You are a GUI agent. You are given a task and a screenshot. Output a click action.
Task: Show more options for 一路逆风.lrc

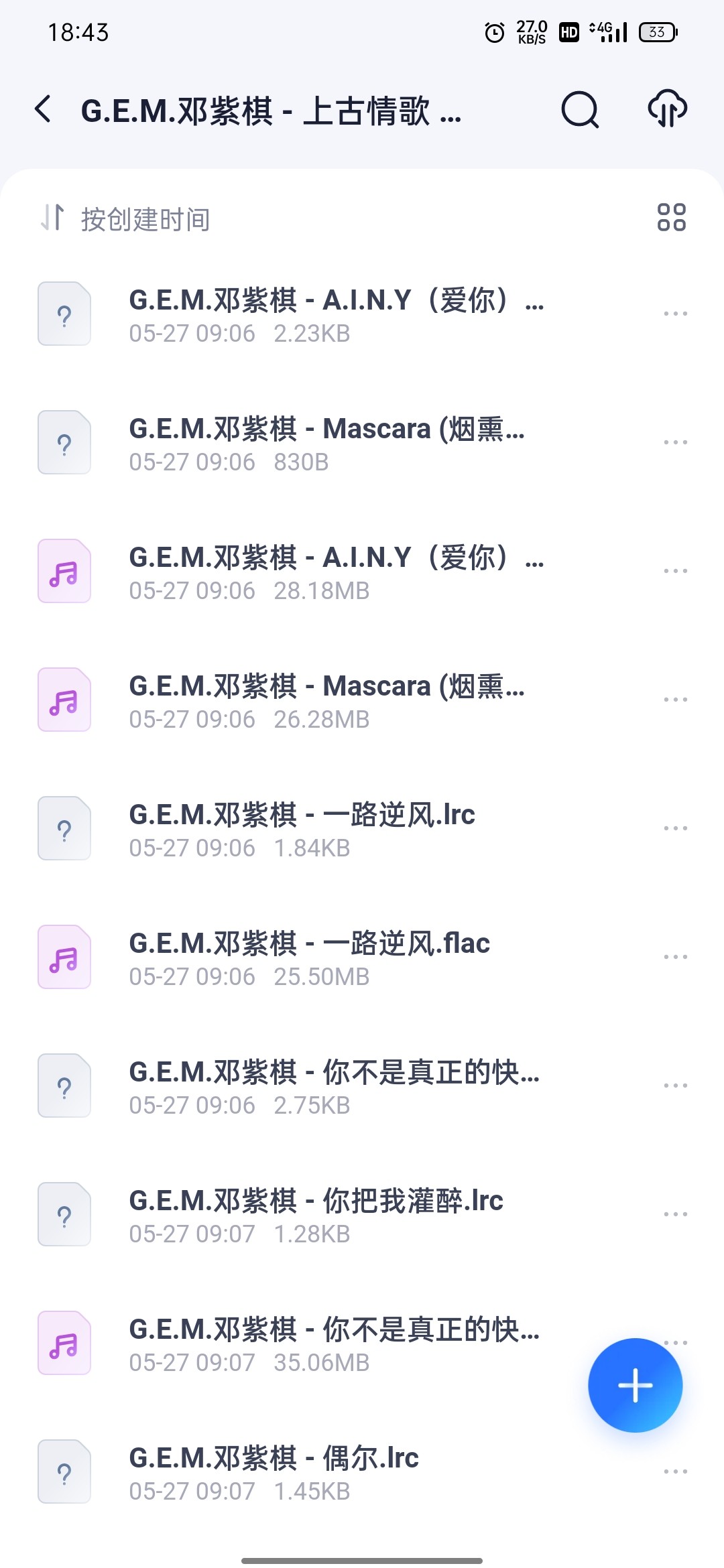(x=675, y=828)
